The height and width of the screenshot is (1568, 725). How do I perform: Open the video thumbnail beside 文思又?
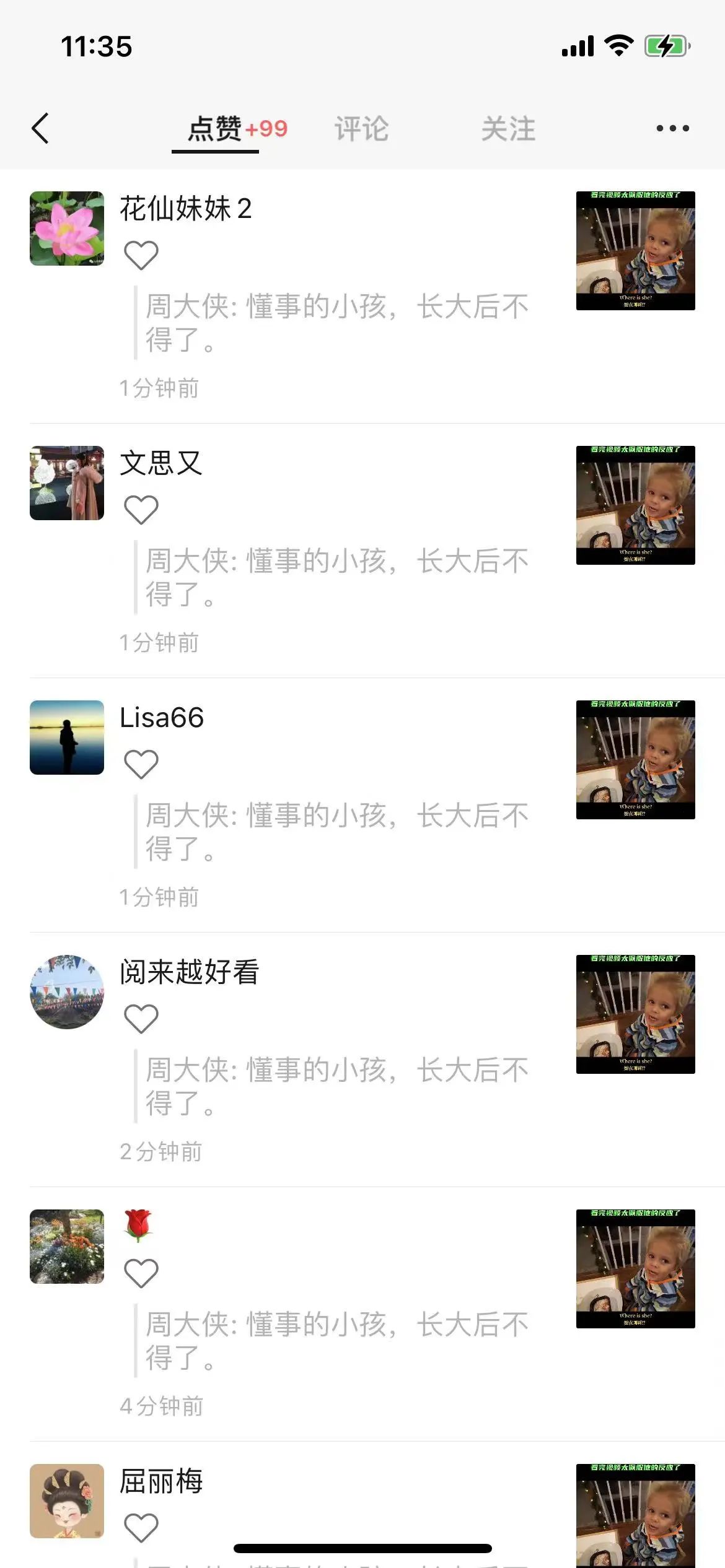tap(635, 505)
